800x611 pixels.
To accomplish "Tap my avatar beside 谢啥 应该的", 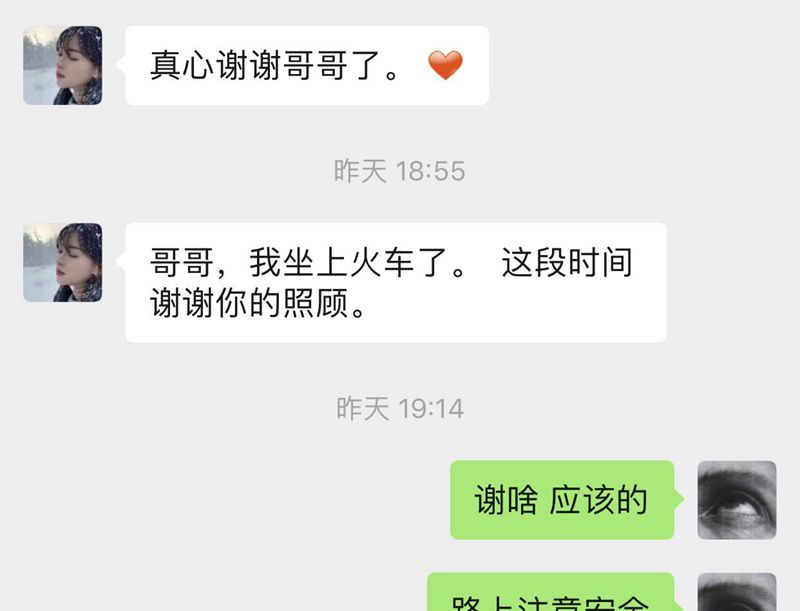I will 736,500.
